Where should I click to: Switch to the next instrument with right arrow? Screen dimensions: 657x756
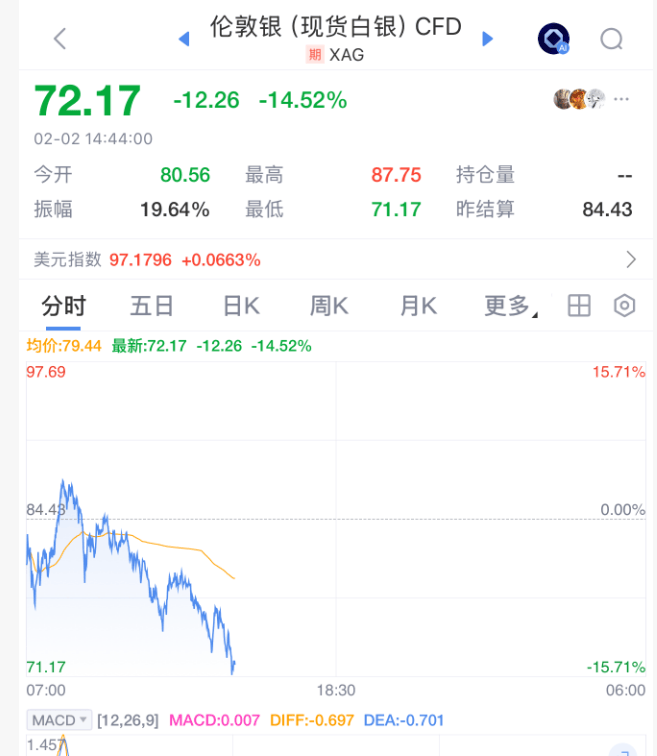point(488,39)
